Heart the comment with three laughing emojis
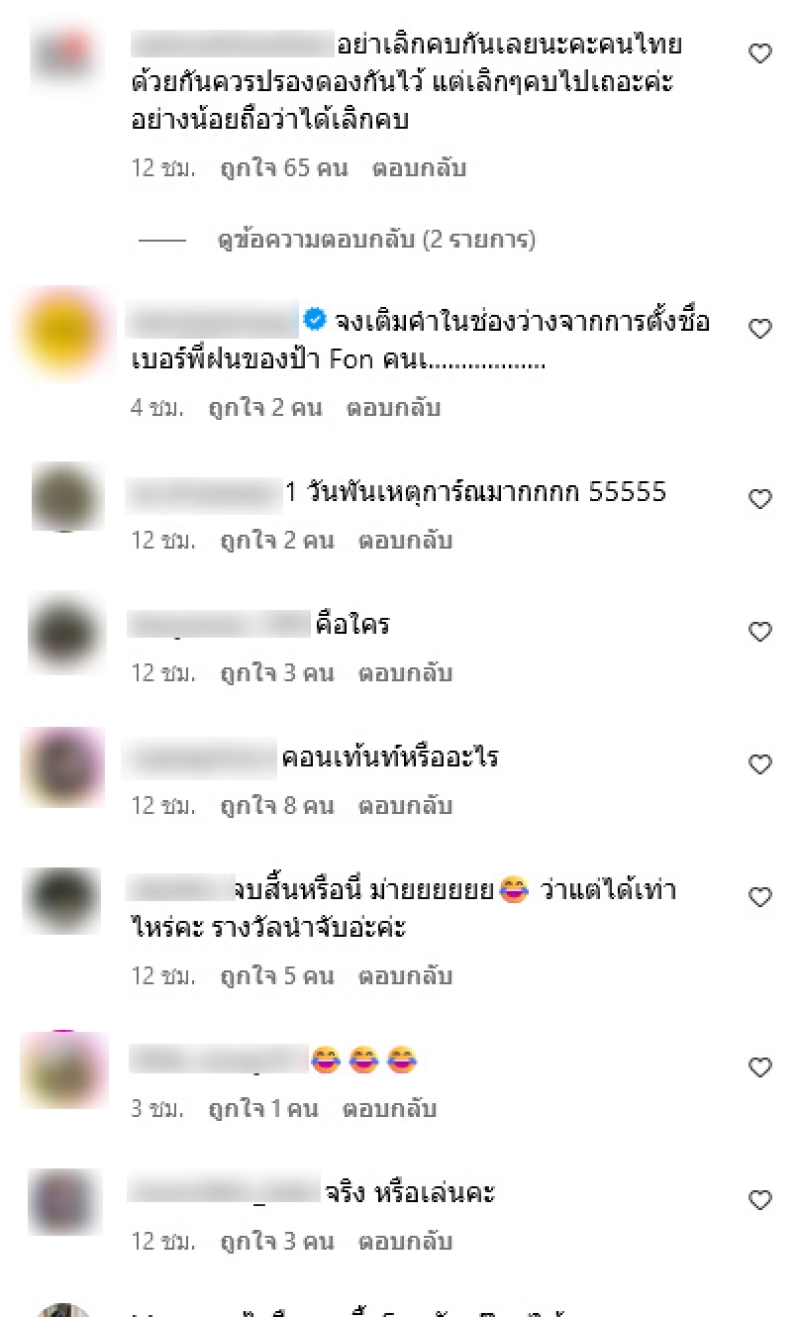The image size is (800, 1317). point(760,1067)
